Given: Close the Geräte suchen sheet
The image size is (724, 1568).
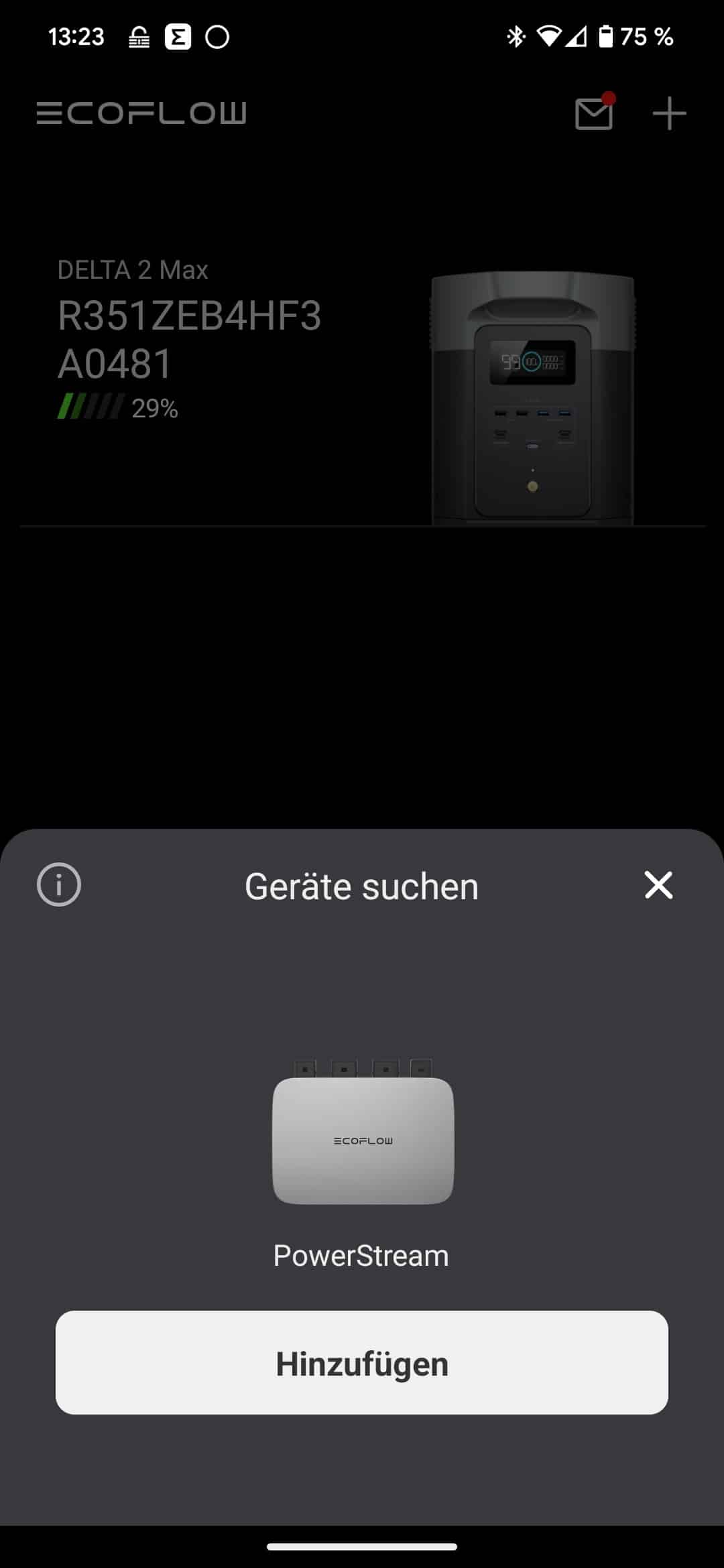Looking at the screenshot, I should (x=658, y=885).
